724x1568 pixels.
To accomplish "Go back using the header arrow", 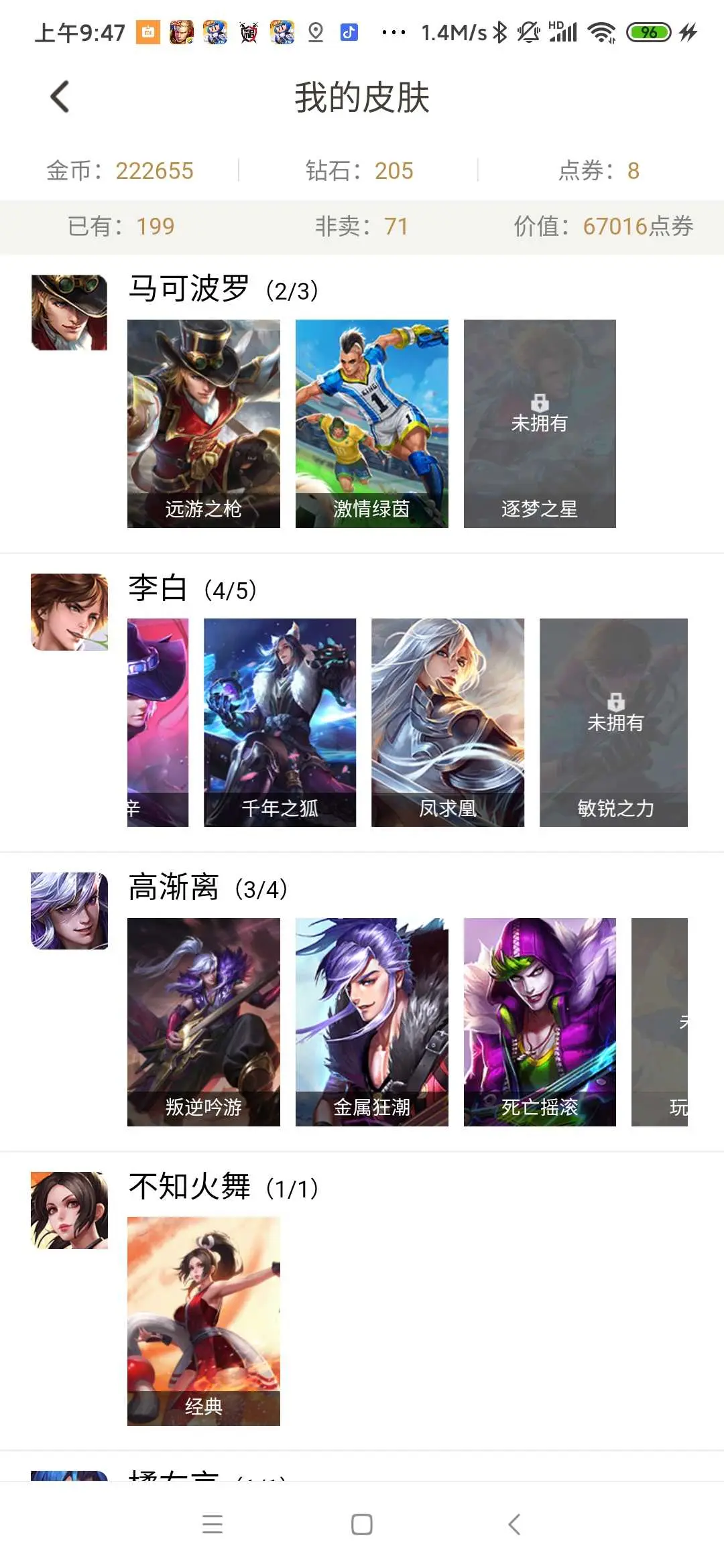I will [x=60, y=96].
